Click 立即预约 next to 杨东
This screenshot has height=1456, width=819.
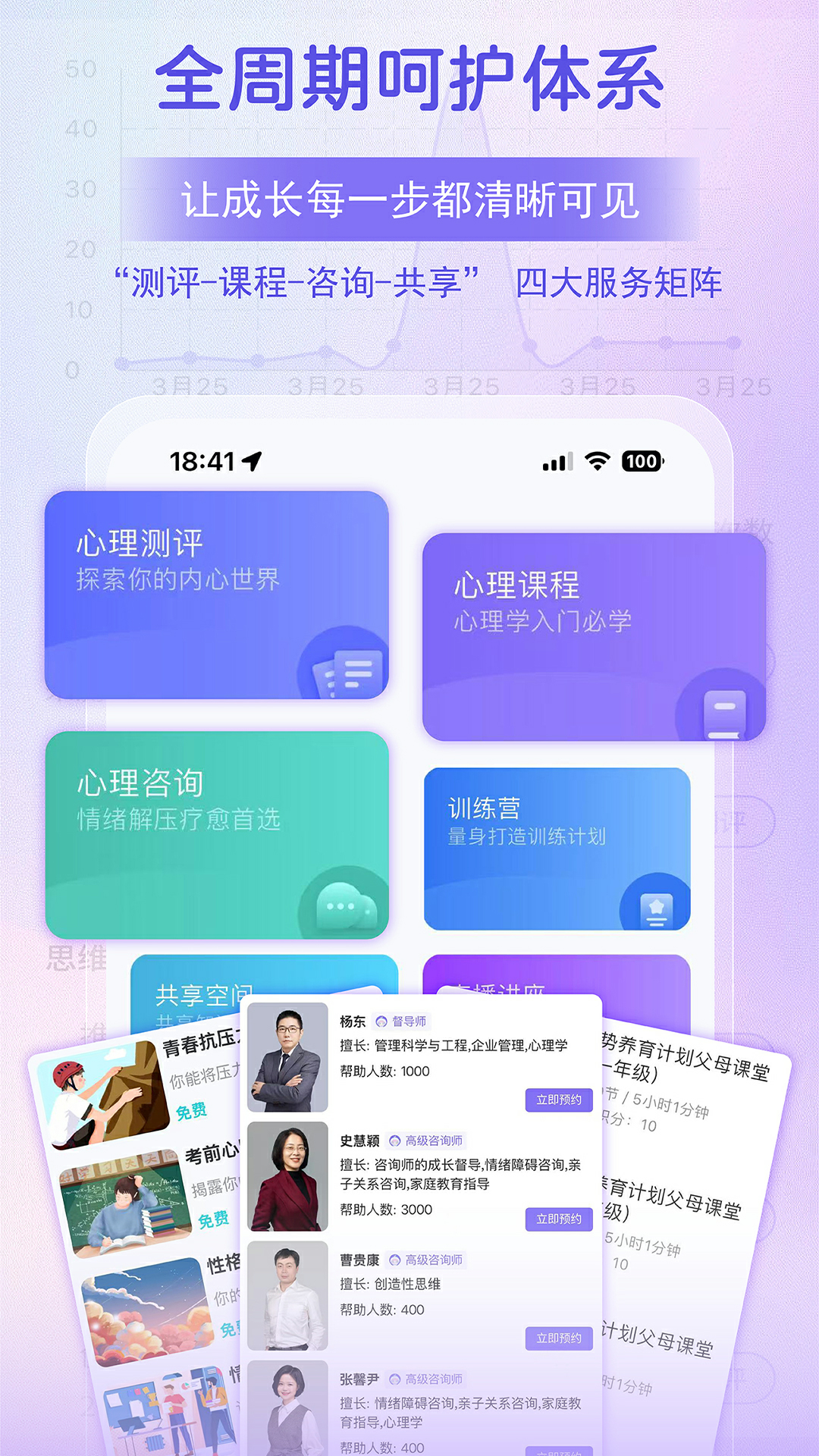[x=561, y=1100]
